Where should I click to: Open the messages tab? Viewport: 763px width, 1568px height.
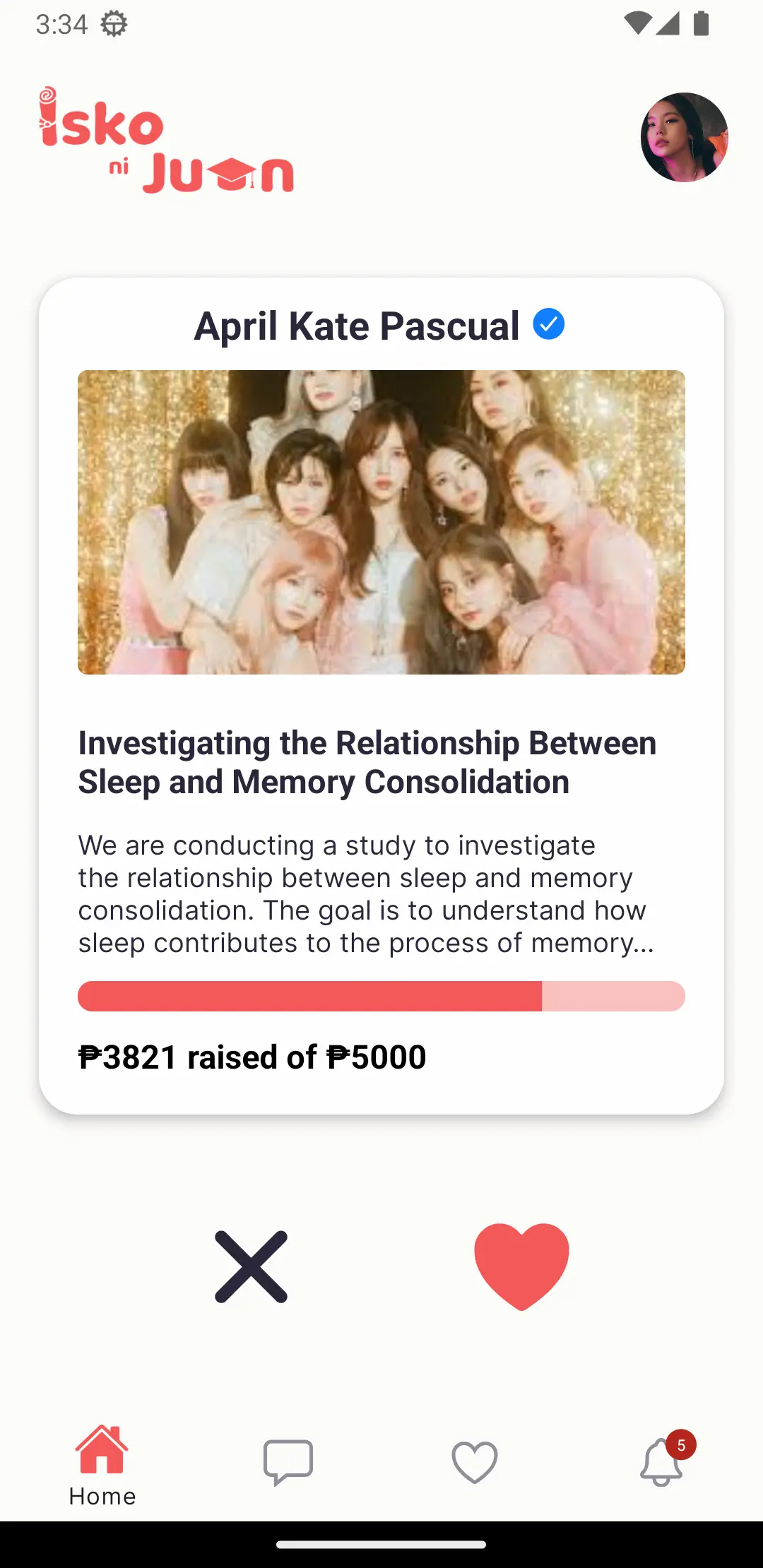click(288, 1462)
